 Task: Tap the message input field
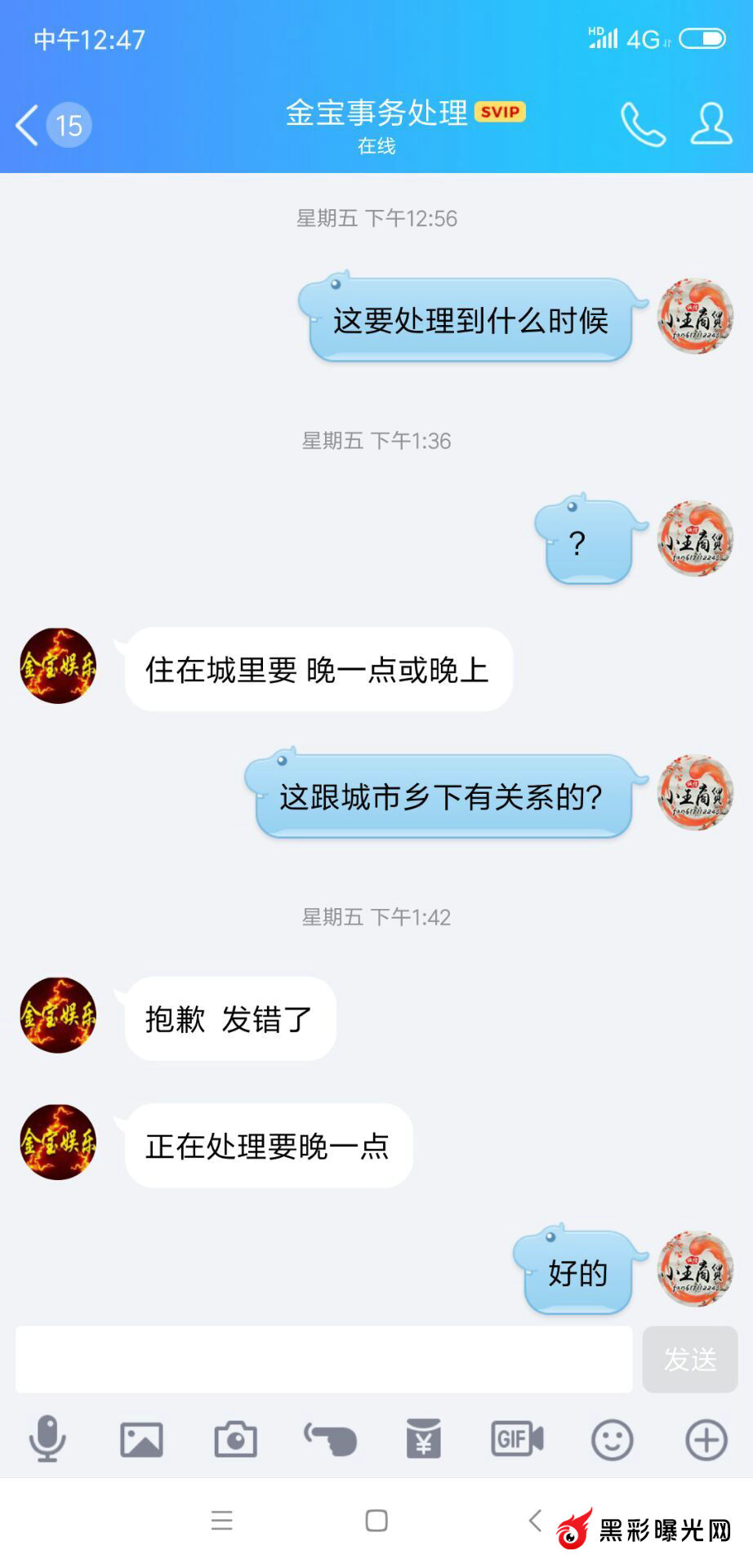pyautogui.click(x=323, y=1359)
